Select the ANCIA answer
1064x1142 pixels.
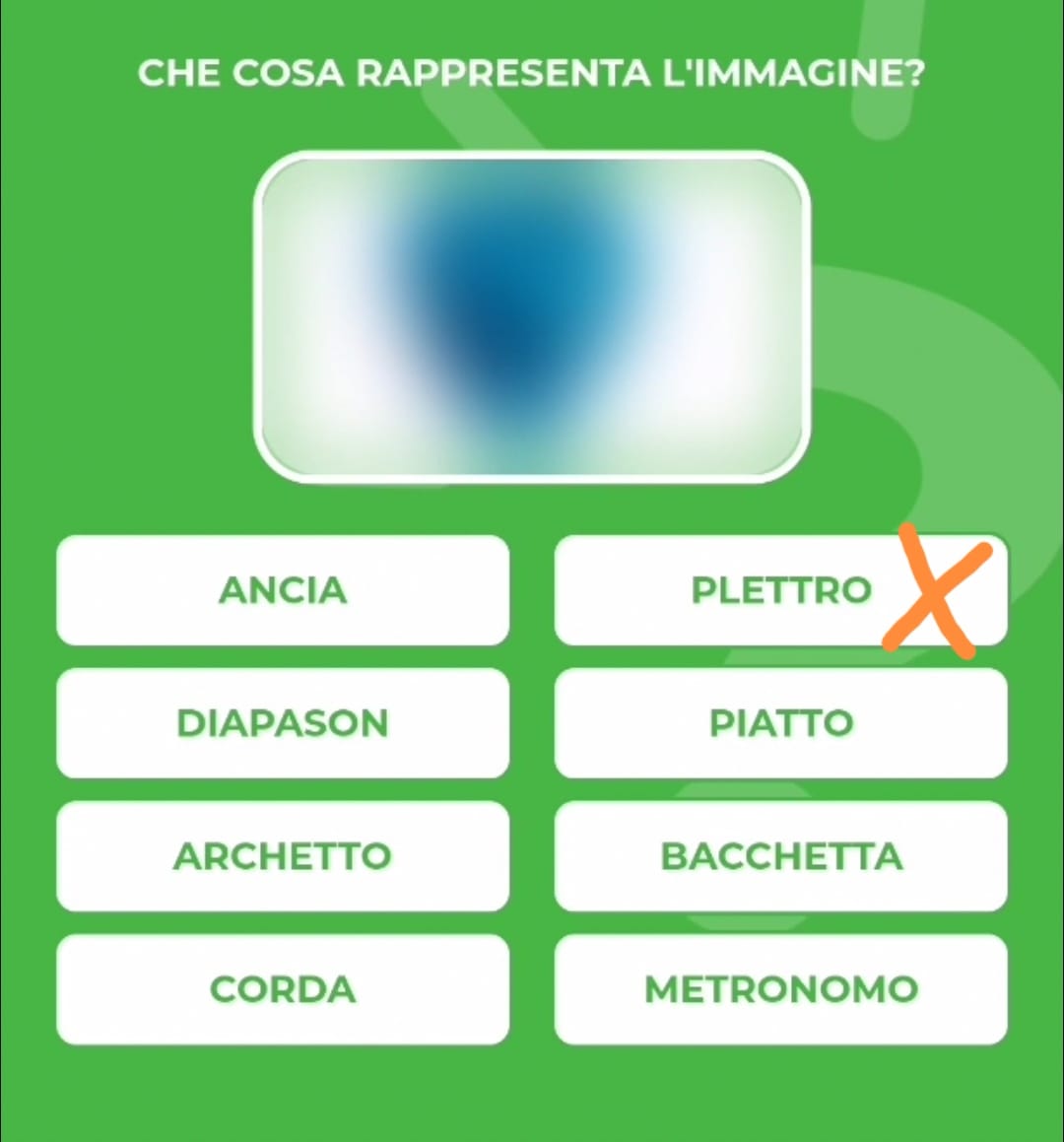pyautogui.click(x=283, y=590)
